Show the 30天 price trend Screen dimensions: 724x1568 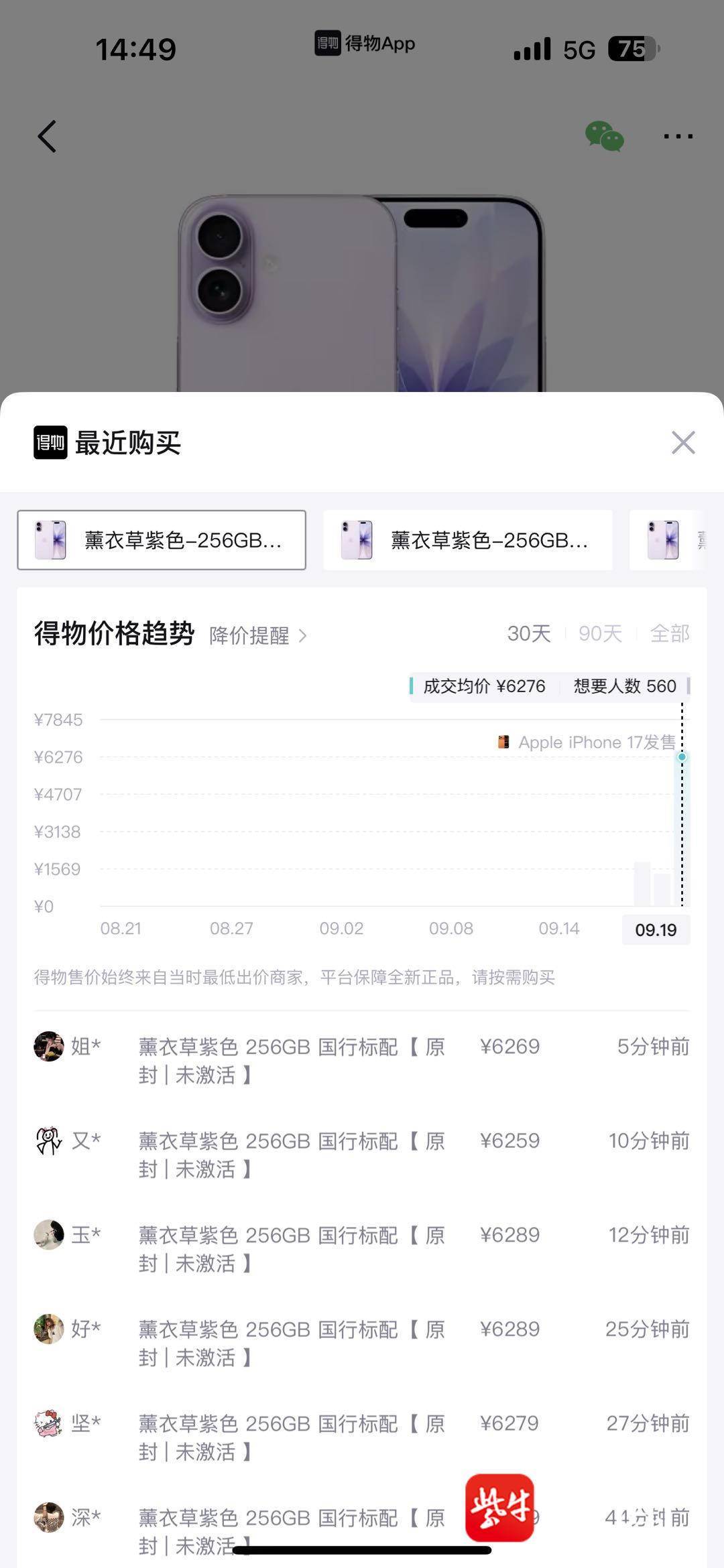[529, 634]
